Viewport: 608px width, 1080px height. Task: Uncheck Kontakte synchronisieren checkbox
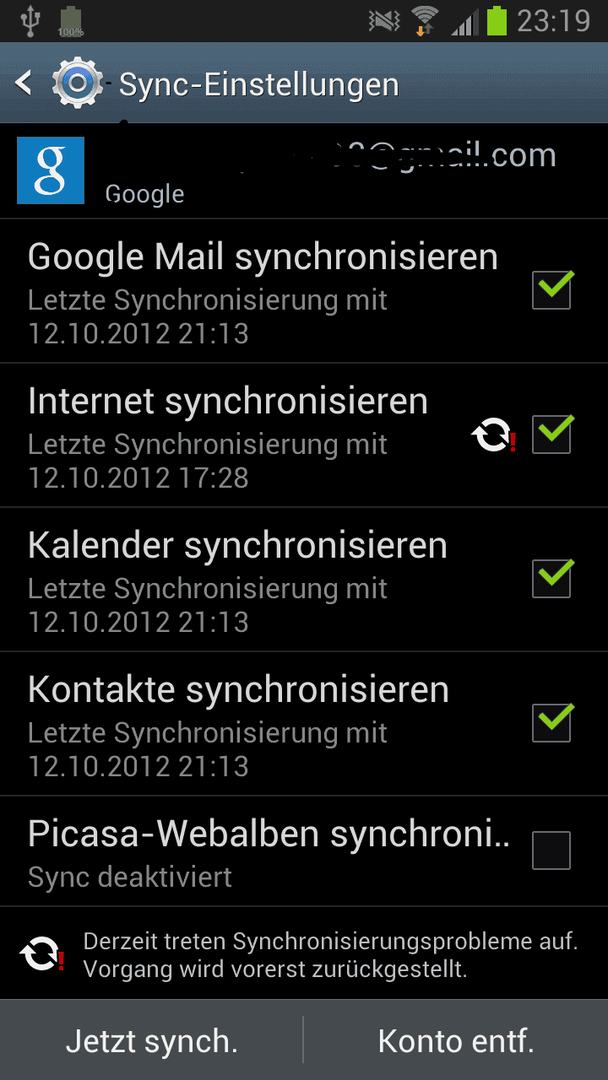point(552,722)
